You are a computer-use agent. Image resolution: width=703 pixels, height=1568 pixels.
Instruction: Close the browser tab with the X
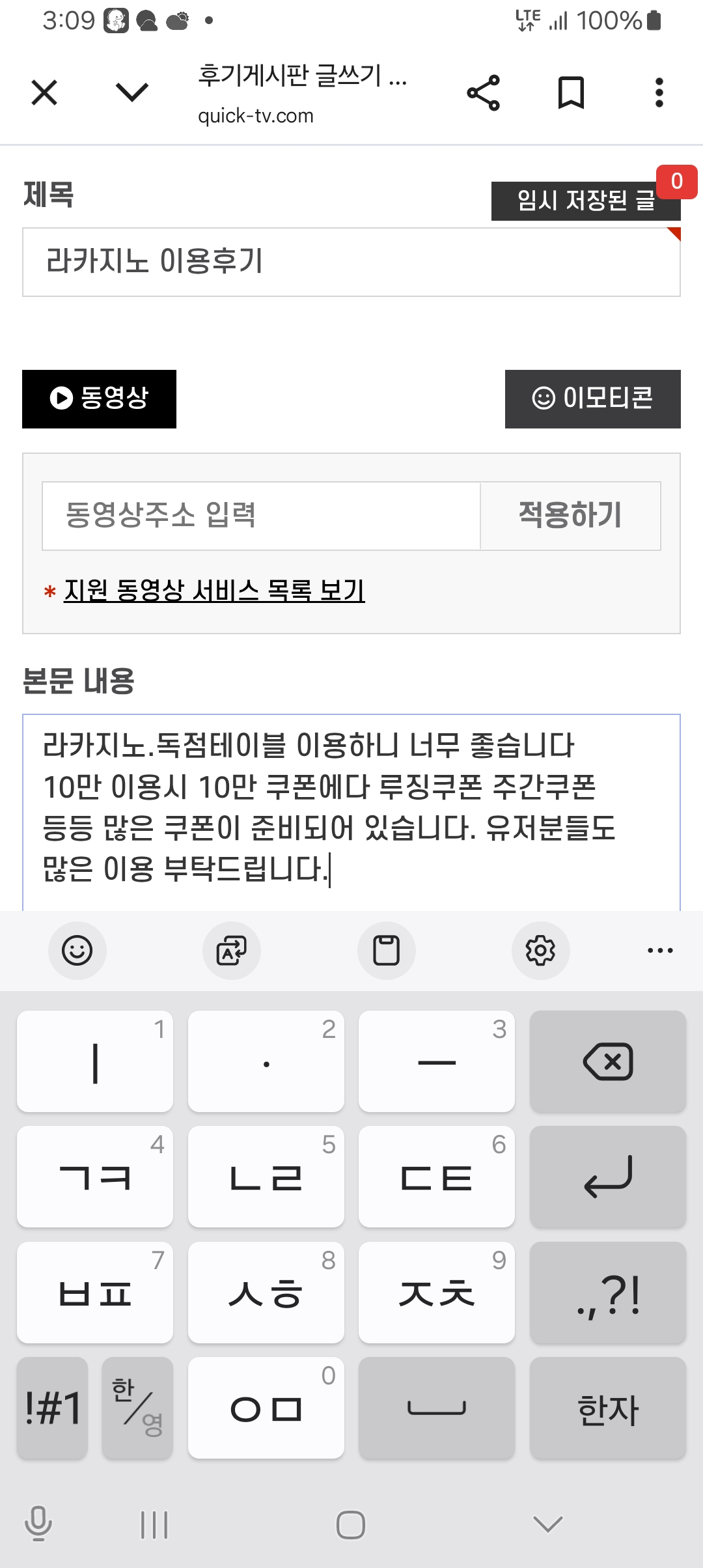(x=44, y=92)
